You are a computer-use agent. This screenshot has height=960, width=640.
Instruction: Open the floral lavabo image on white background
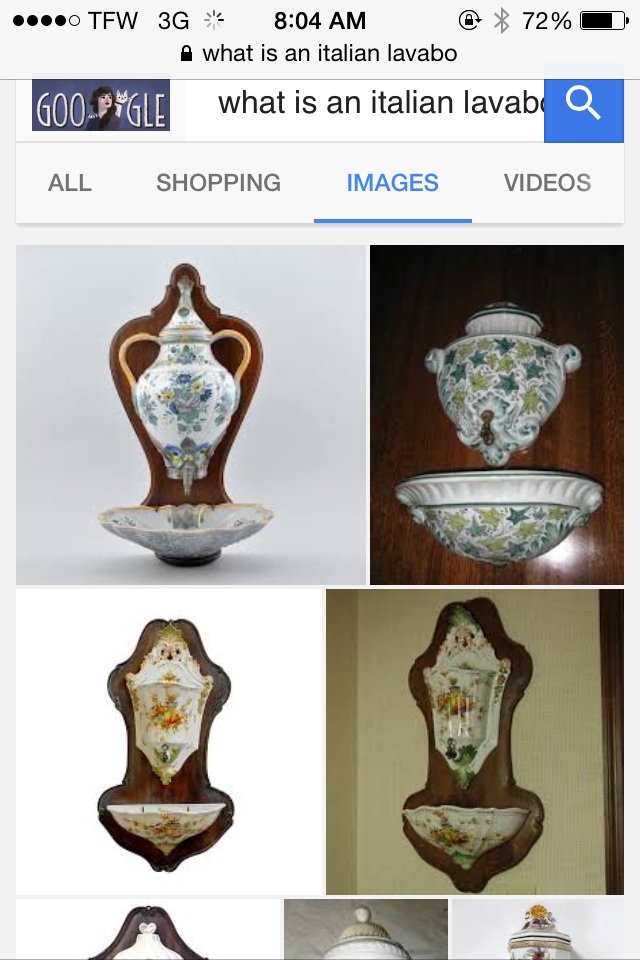[x=169, y=741]
